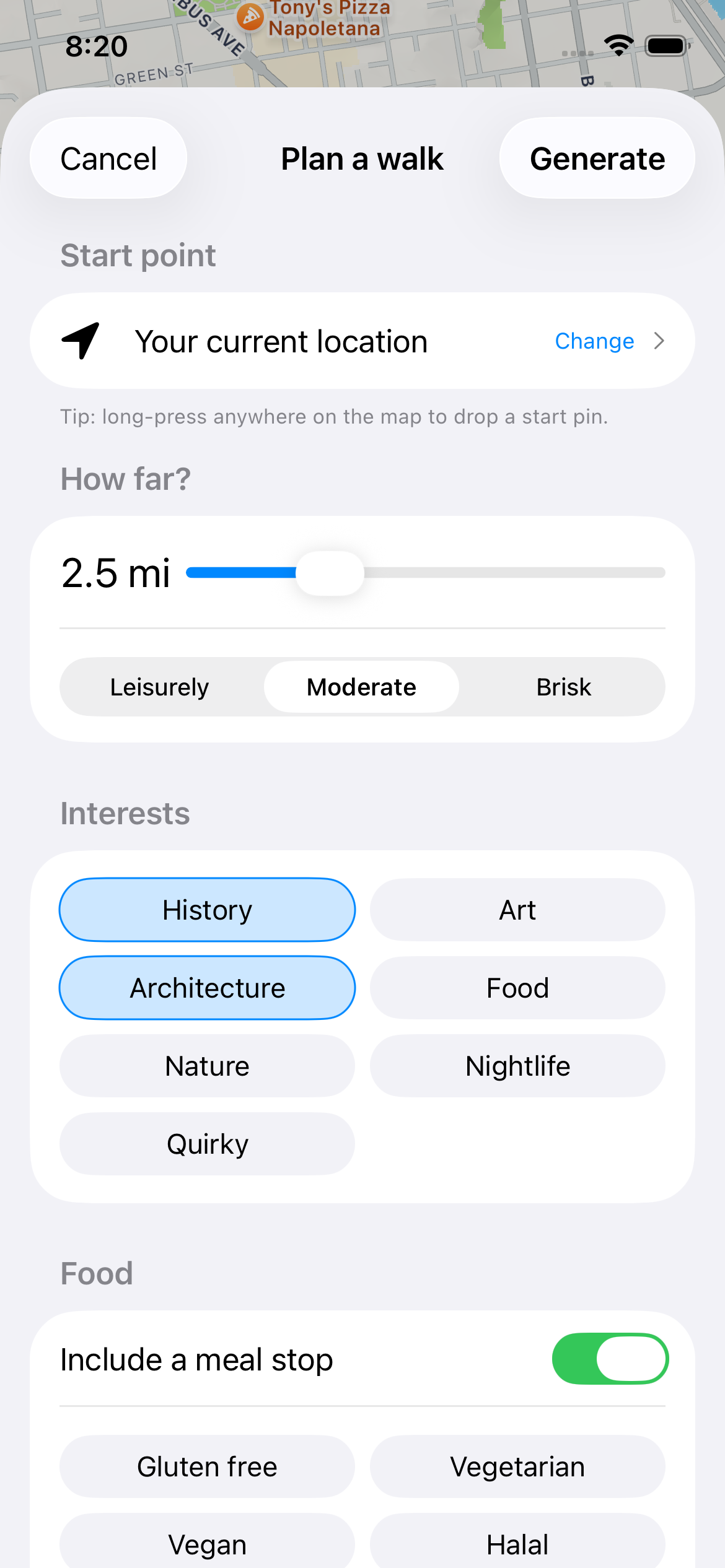
Task: Select the Moderate pace option
Action: pos(361,686)
